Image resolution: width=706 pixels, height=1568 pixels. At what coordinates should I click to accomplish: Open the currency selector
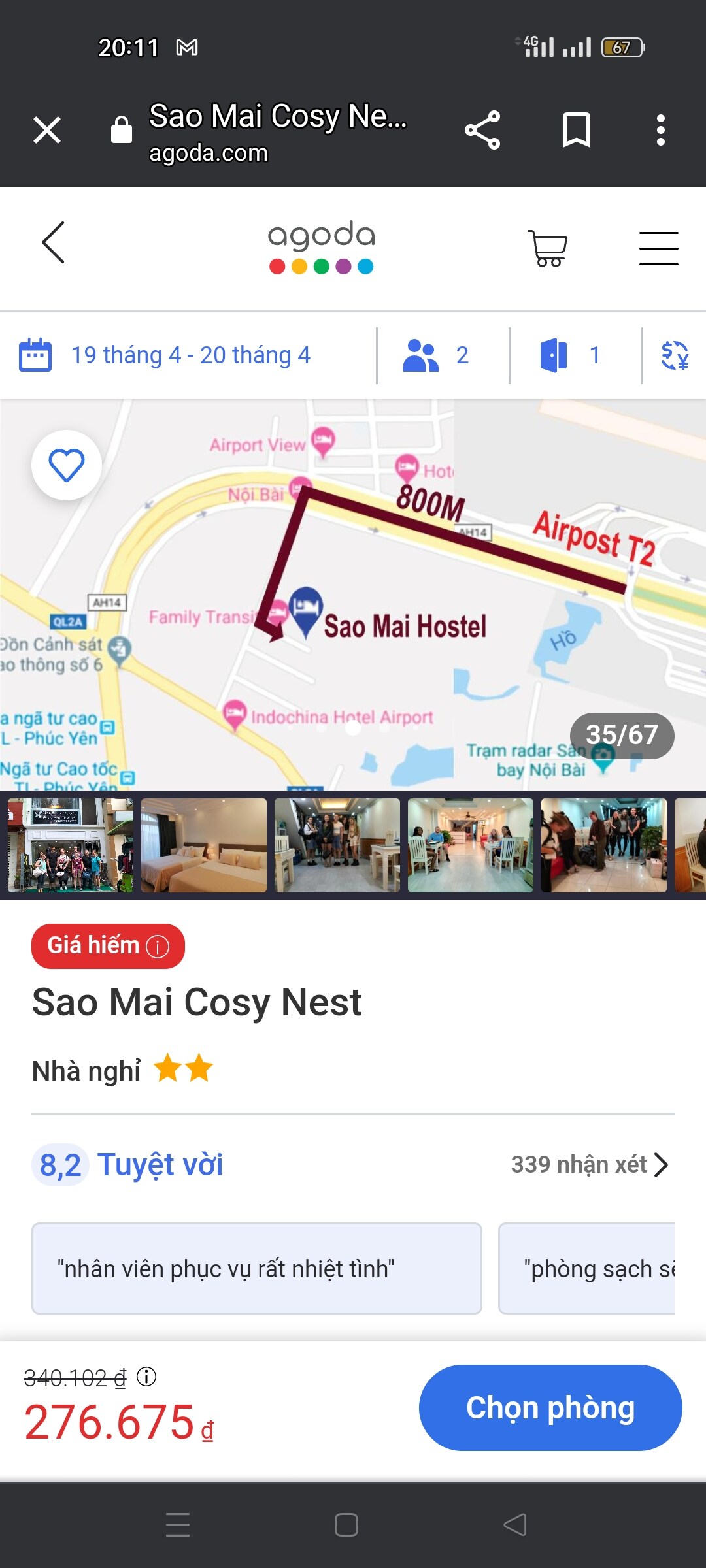(x=674, y=355)
